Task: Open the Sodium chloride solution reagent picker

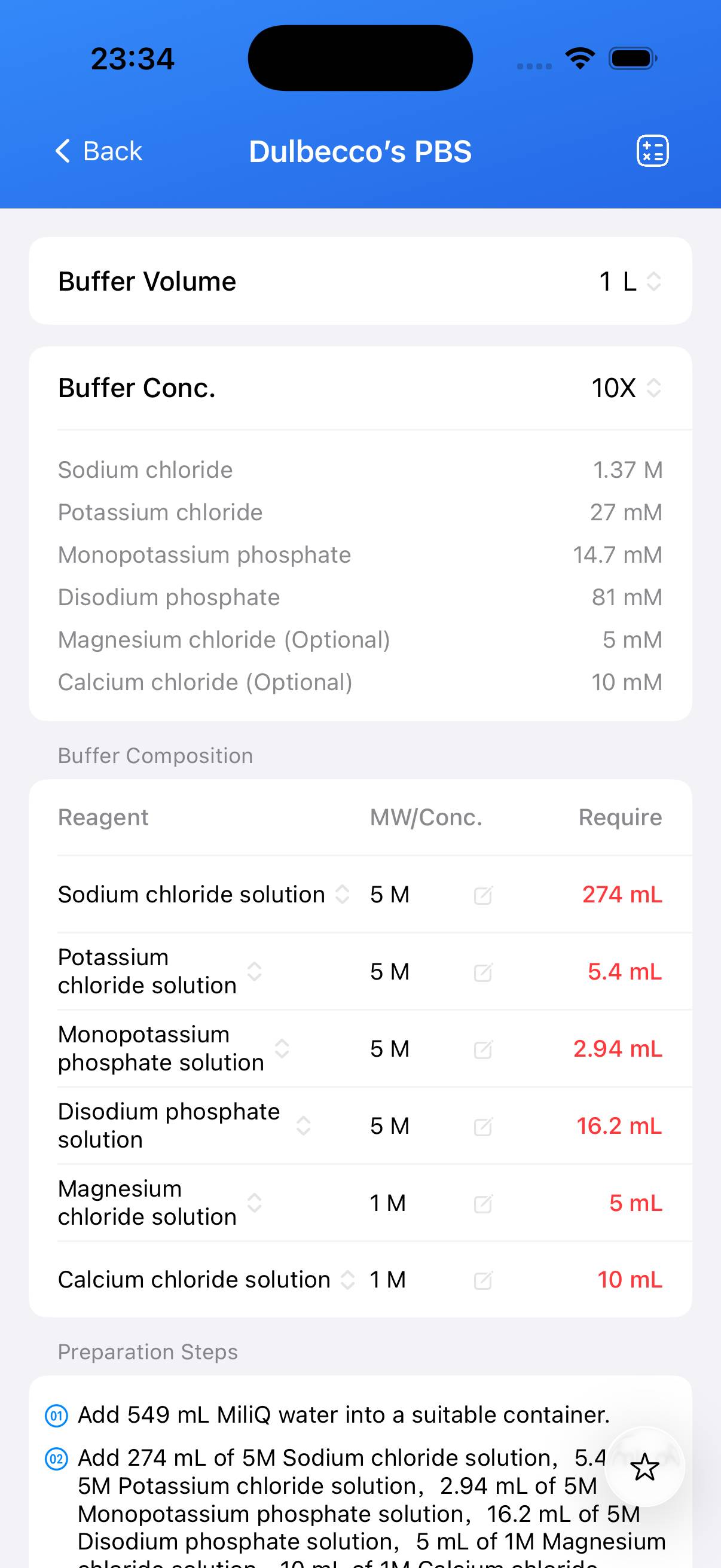Action: (x=343, y=894)
